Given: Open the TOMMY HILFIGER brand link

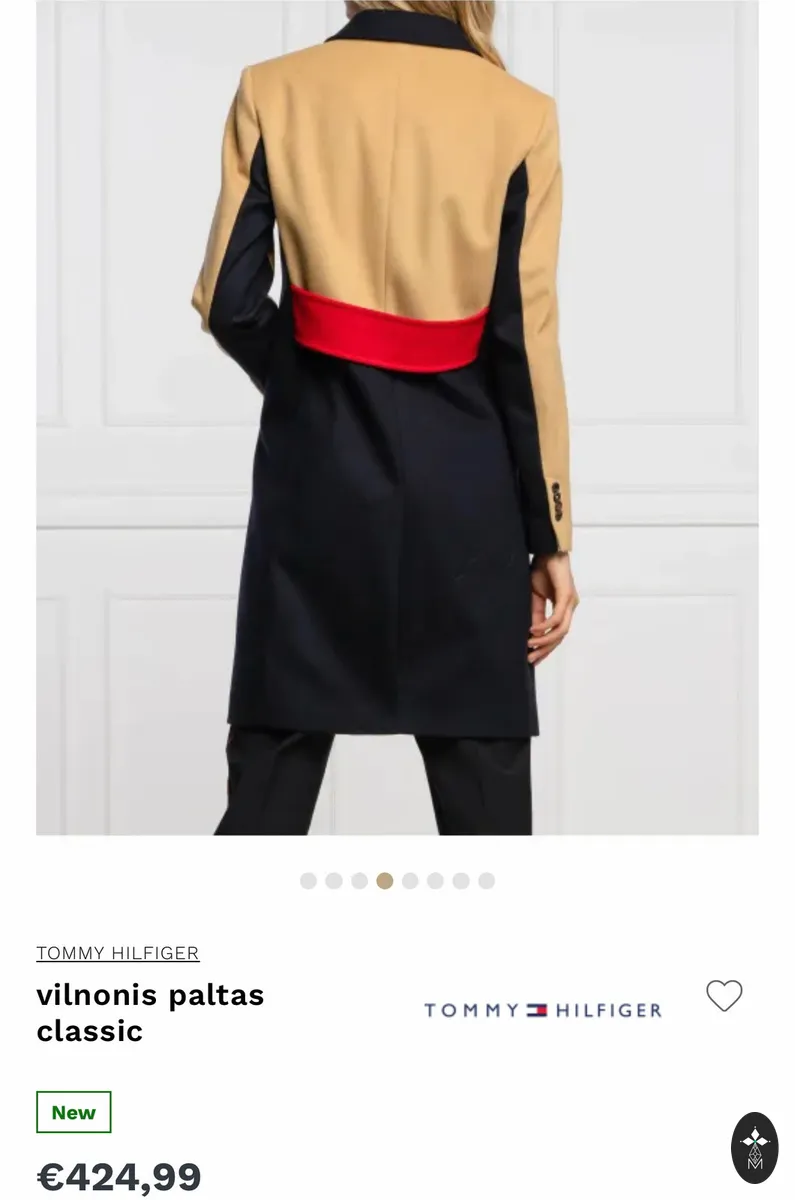Looking at the screenshot, I should point(118,953).
